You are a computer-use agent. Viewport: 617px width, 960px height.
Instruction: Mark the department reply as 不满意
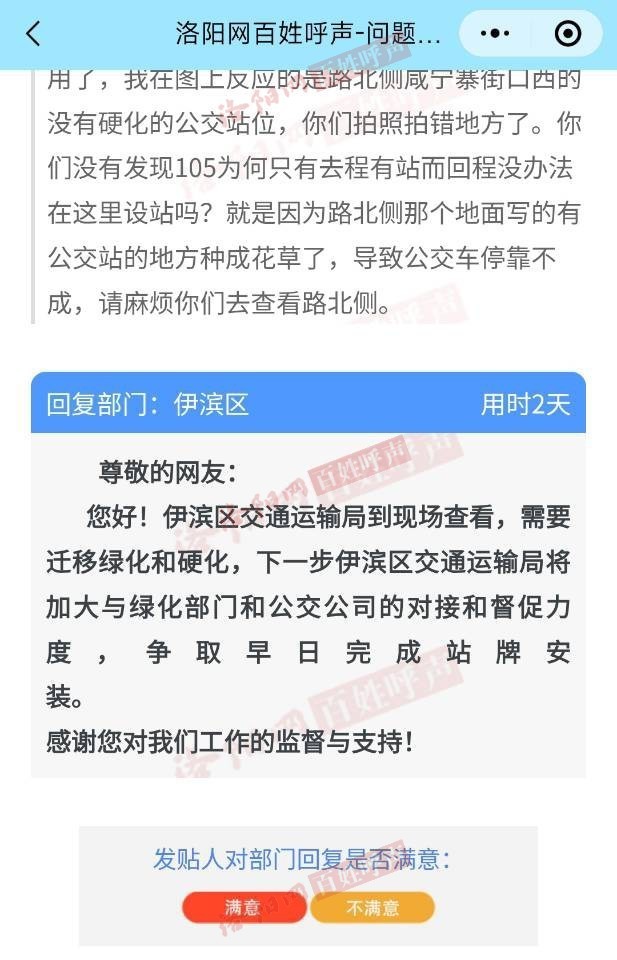[x=372, y=907]
